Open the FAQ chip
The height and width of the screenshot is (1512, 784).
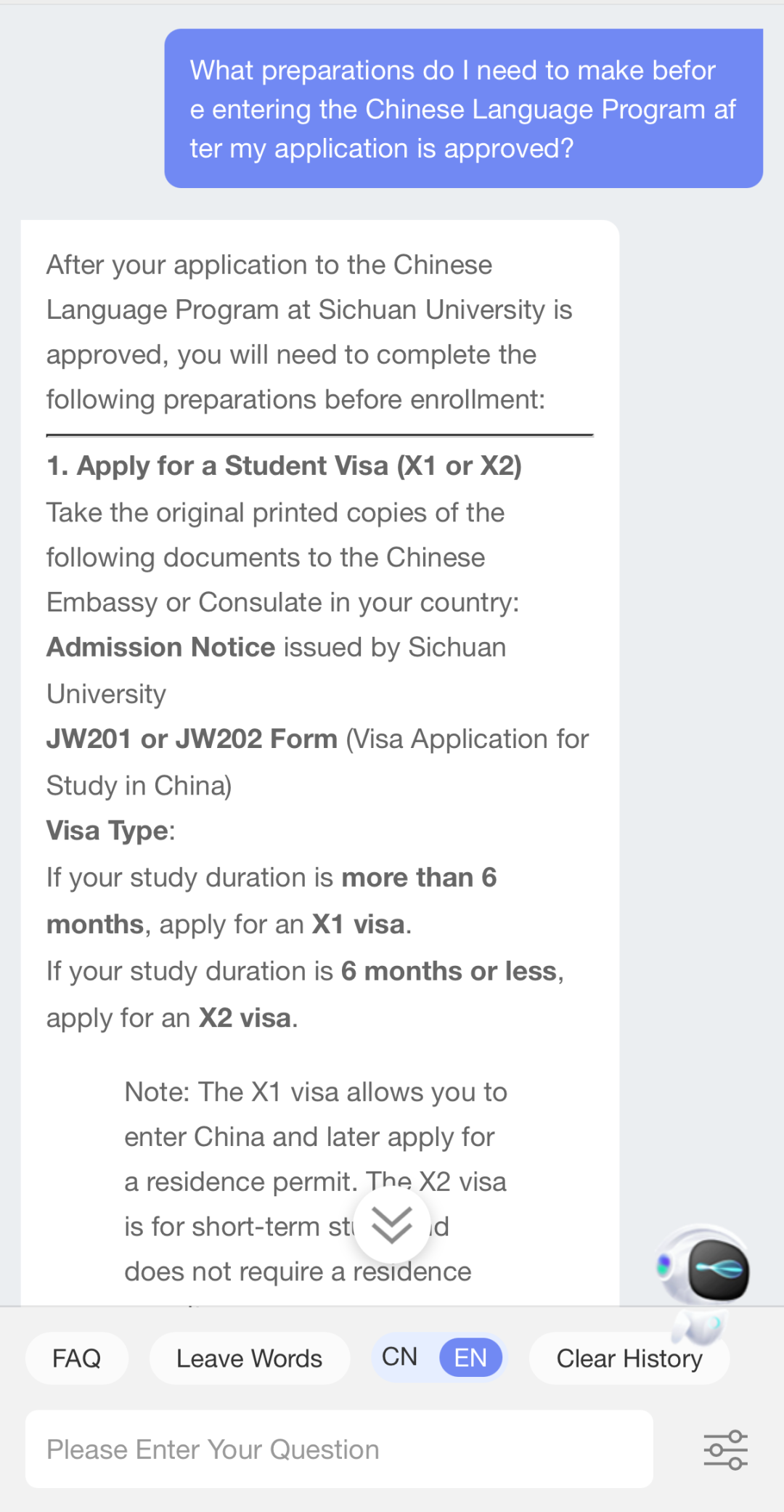click(77, 1358)
